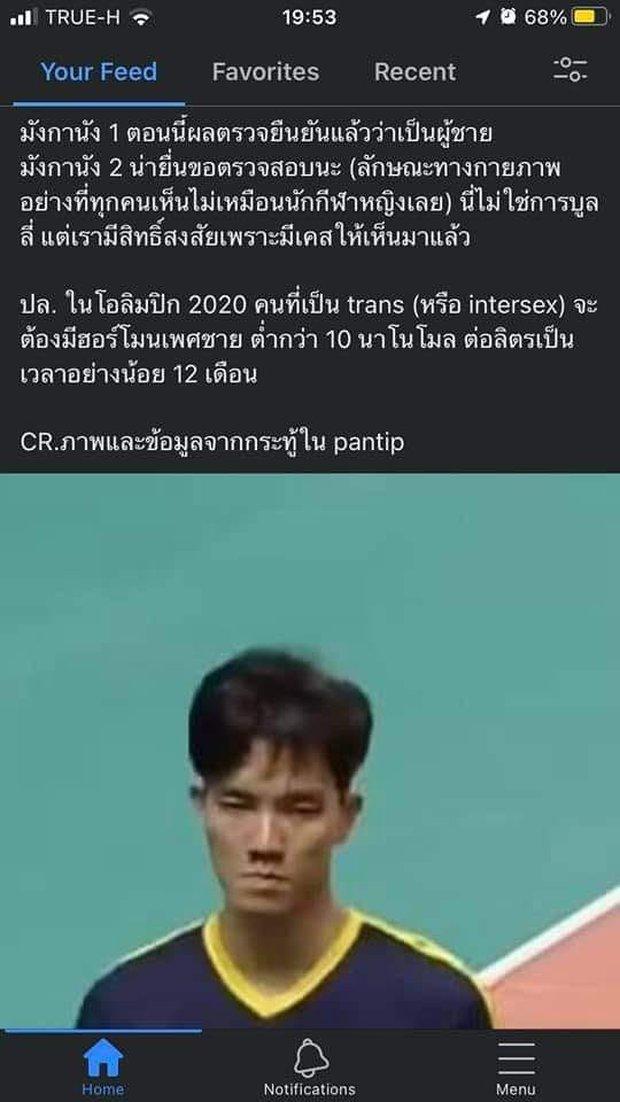The width and height of the screenshot is (620, 1102).
Task: Open the feed filter settings icon
Action: [570, 70]
